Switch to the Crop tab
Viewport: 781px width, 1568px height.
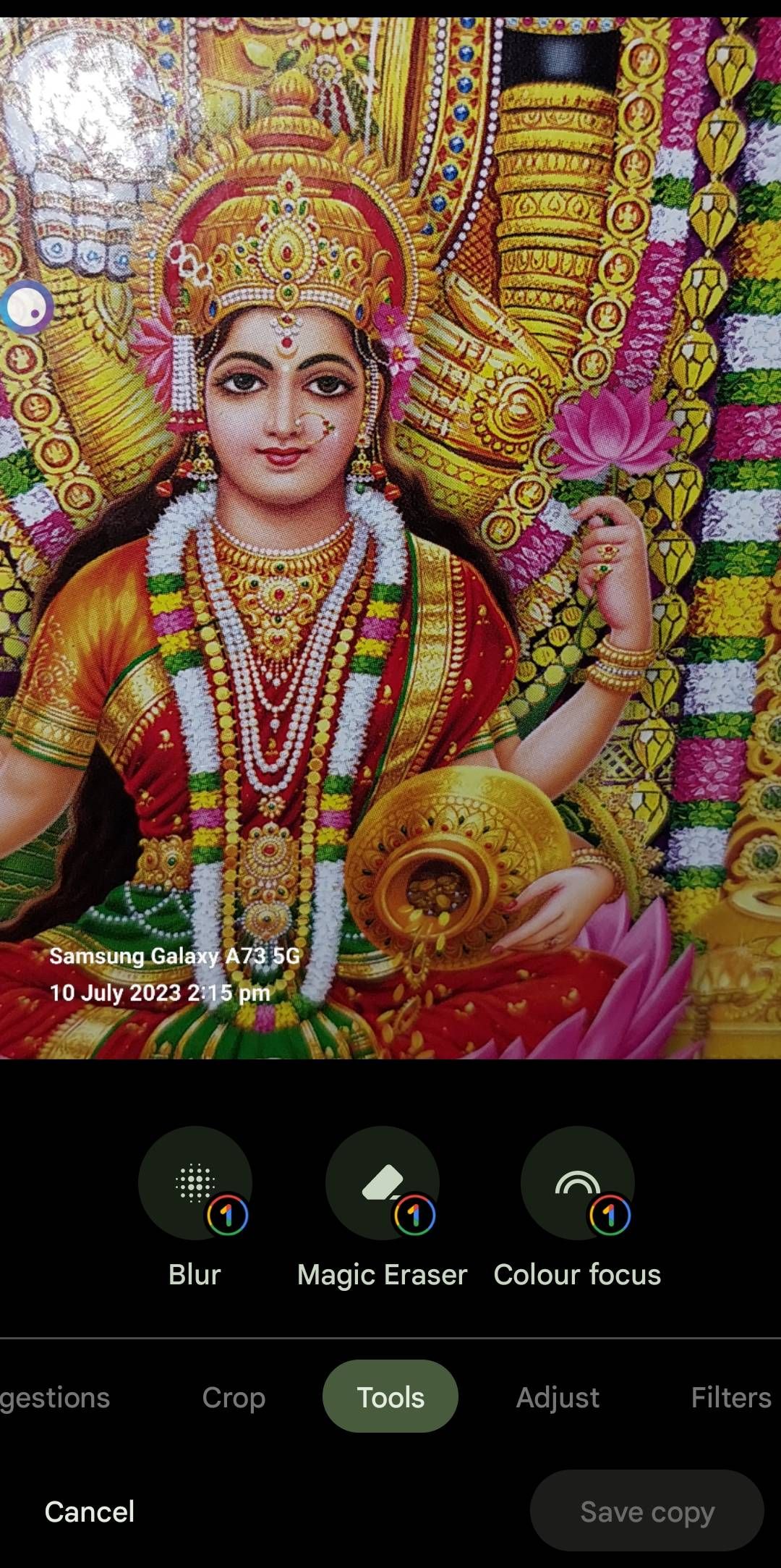click(x=234, y=1397)
